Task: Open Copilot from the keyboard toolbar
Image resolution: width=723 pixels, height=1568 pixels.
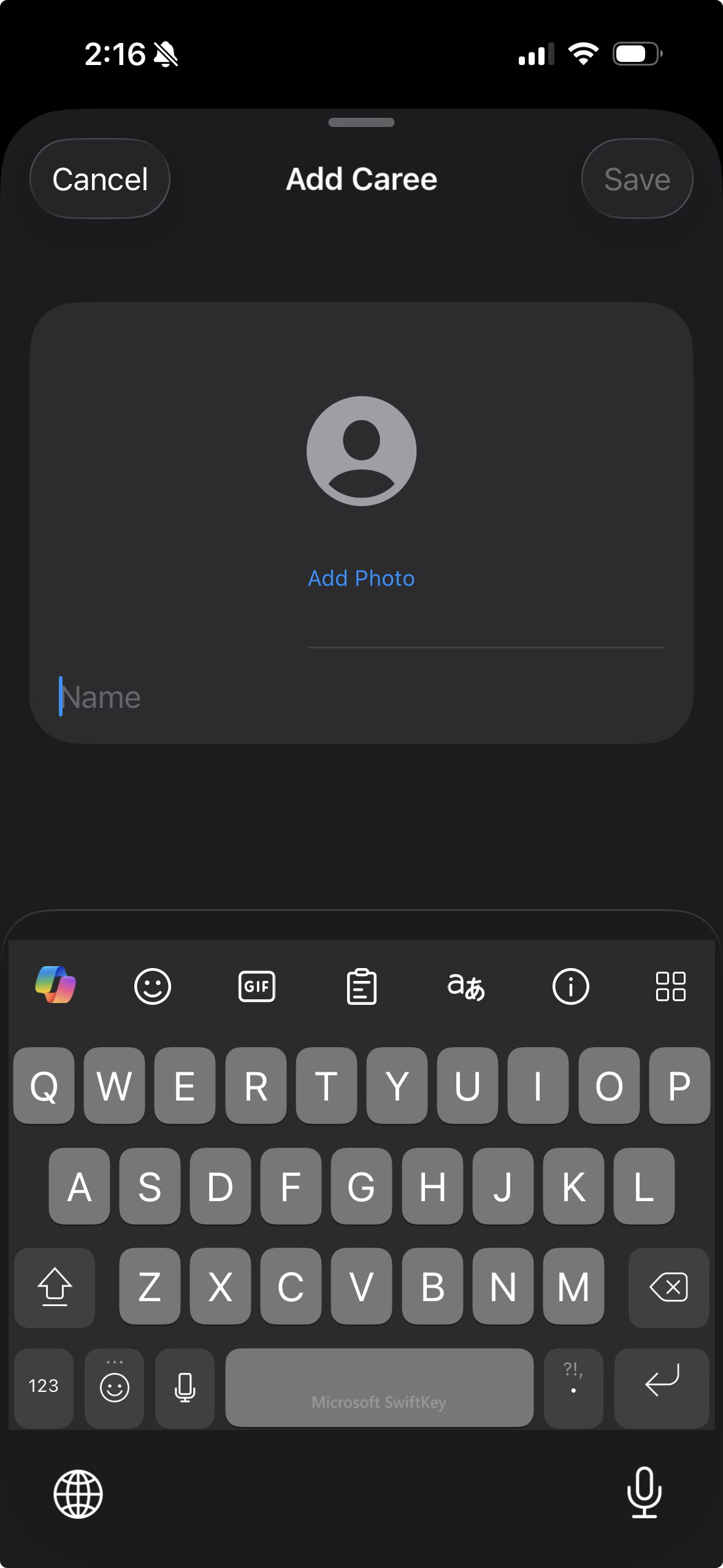Action: pos(55,986)
